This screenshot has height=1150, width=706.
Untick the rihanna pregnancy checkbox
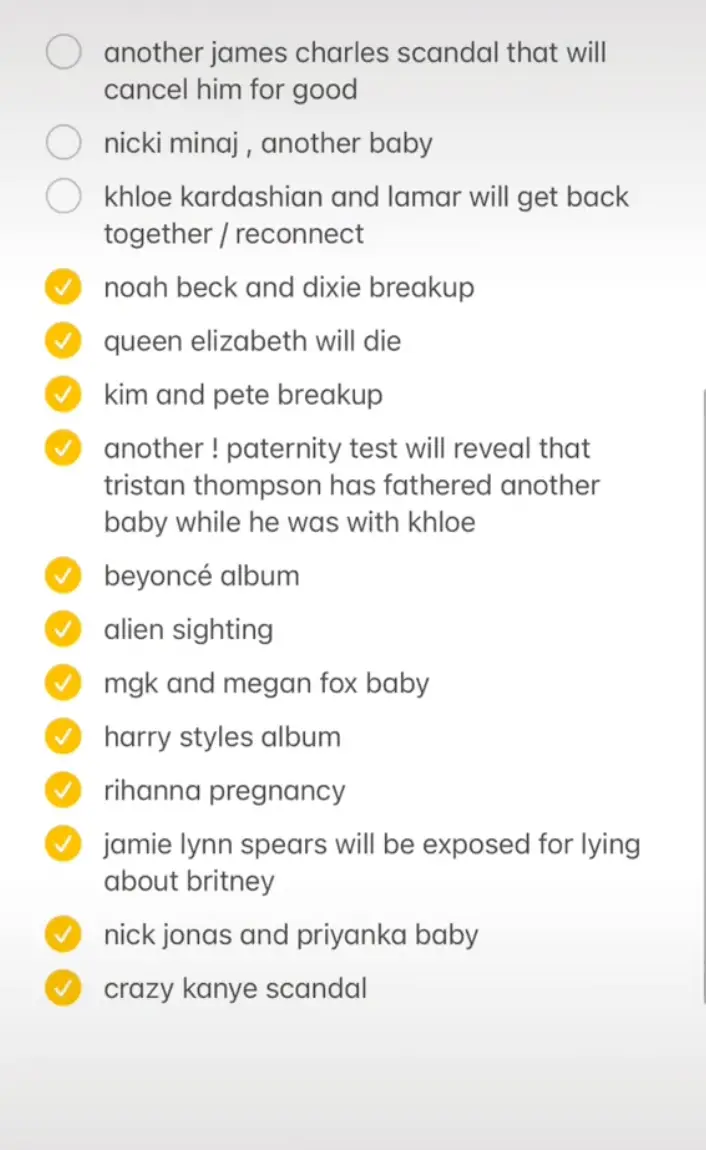tap(63, 791)
